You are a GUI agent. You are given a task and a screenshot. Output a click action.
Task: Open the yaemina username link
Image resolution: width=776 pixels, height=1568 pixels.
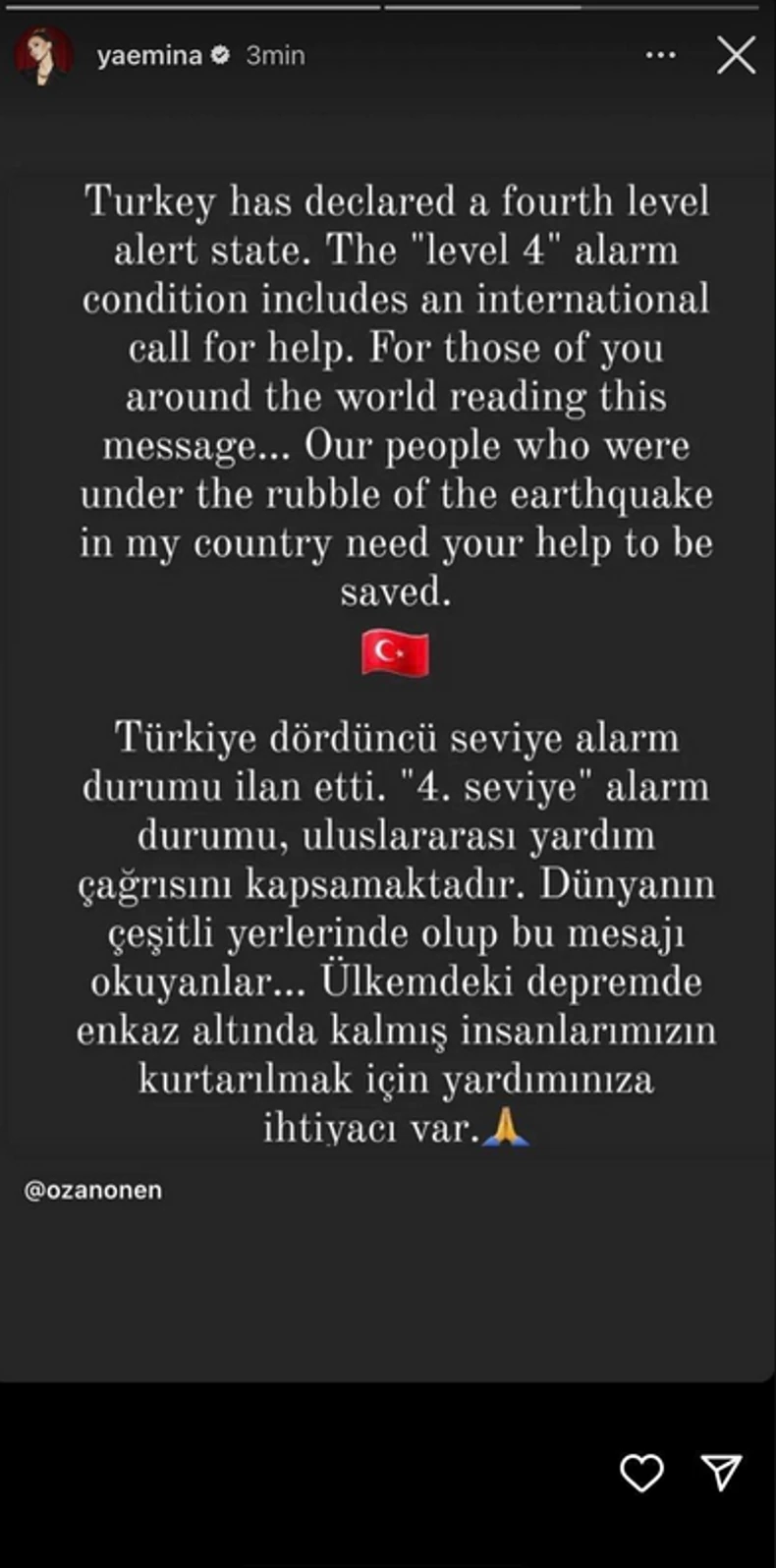pos(149,56)
